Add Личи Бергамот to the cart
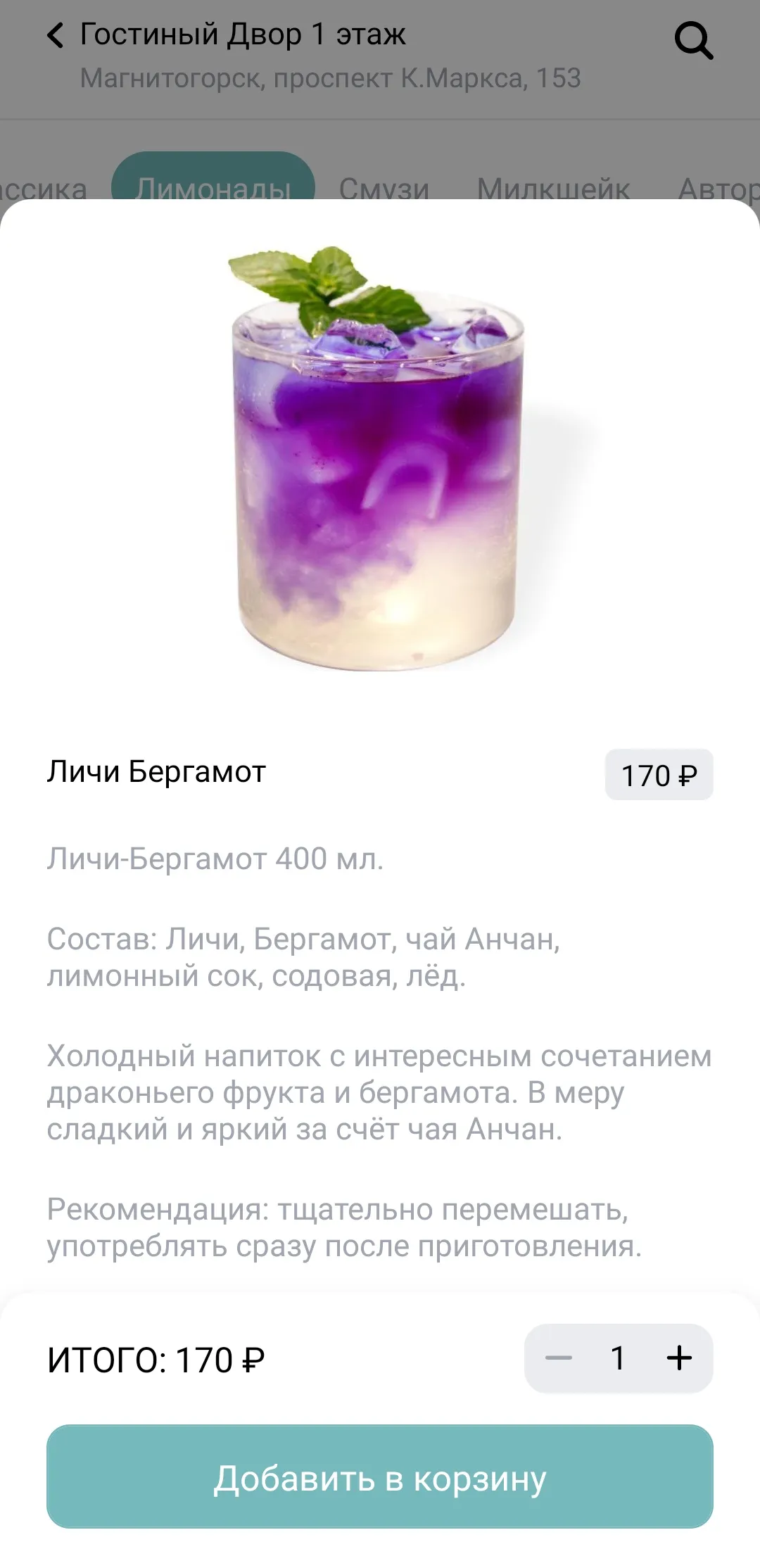 [x=380, y=1477]
